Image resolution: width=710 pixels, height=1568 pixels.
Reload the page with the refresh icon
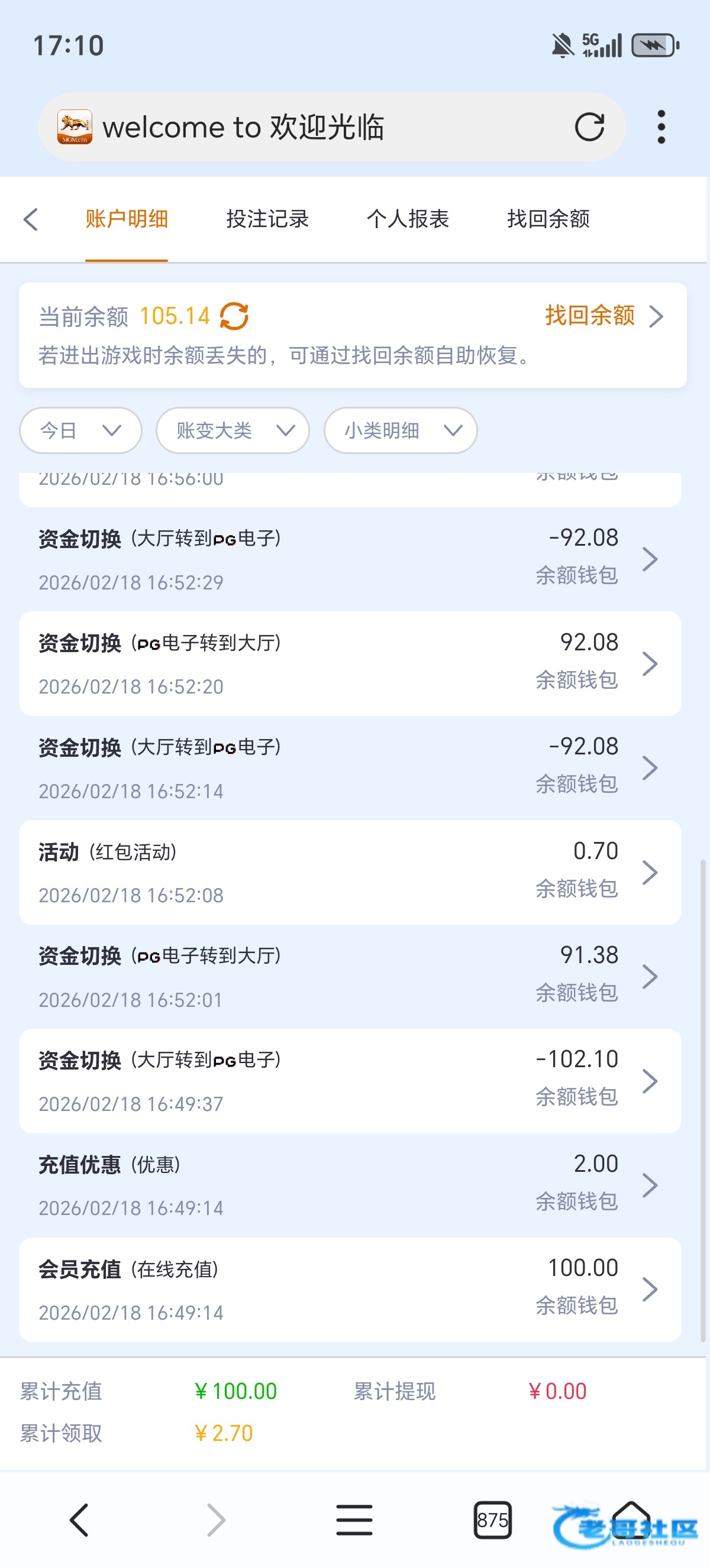[x=589, y=127]
